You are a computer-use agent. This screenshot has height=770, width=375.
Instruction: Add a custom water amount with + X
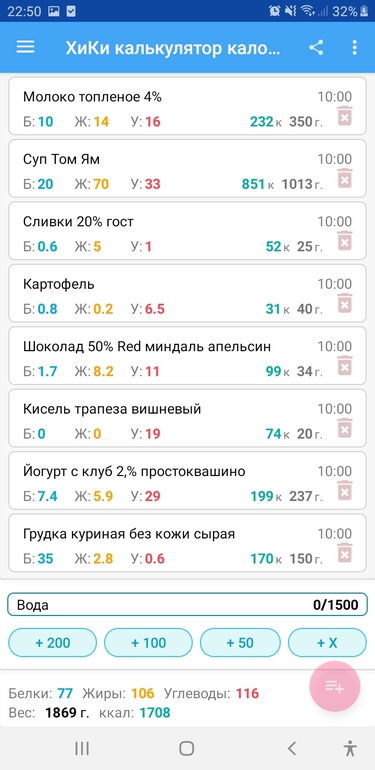tap(327, 642)
